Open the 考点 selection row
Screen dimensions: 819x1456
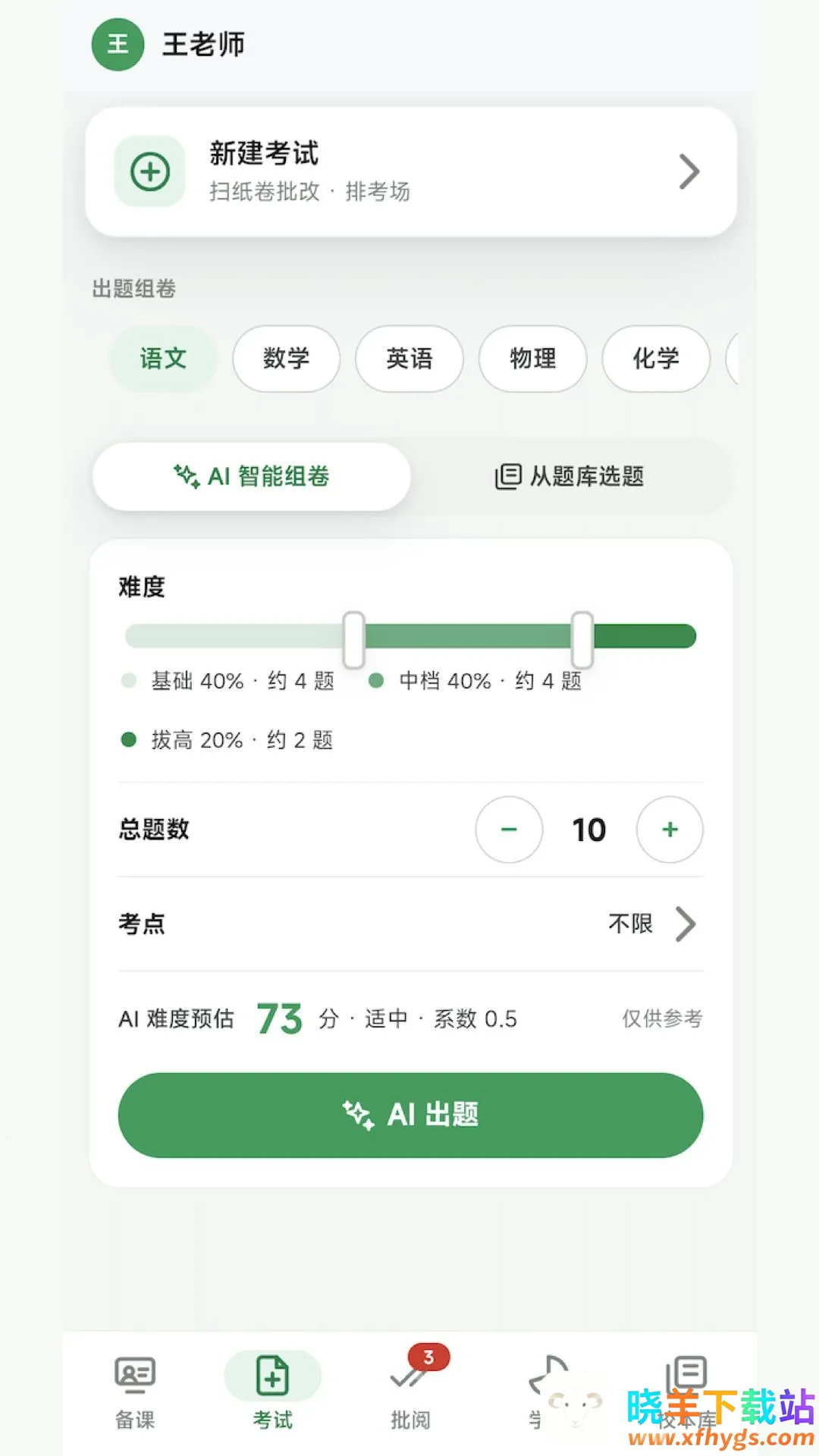tap(411, 924)
